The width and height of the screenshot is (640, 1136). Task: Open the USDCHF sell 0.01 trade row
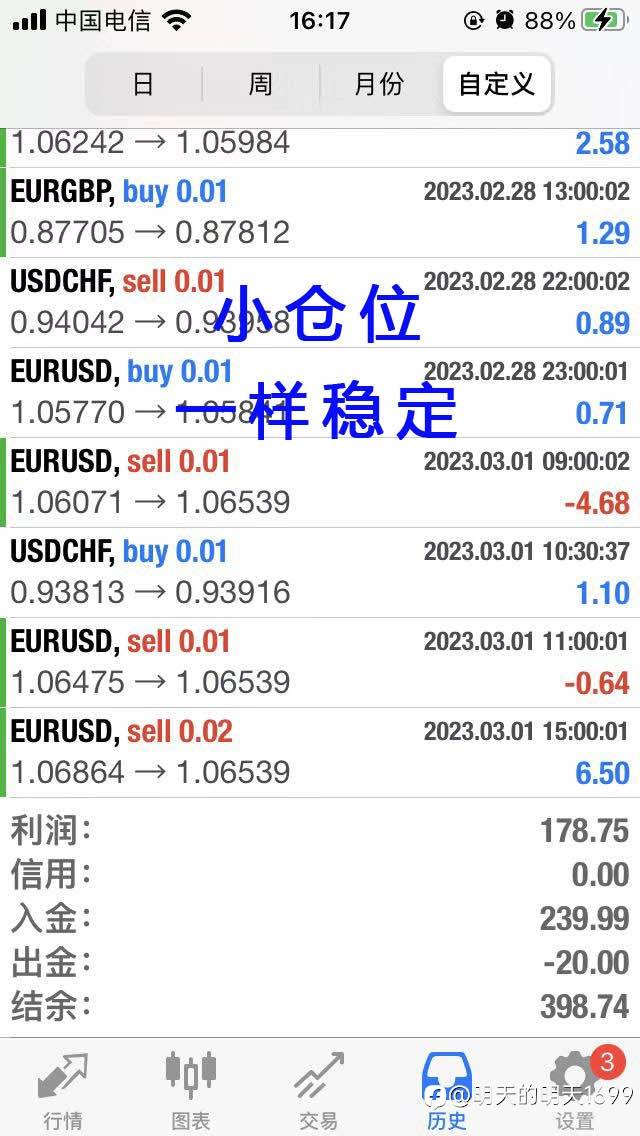tap(320, 303)
